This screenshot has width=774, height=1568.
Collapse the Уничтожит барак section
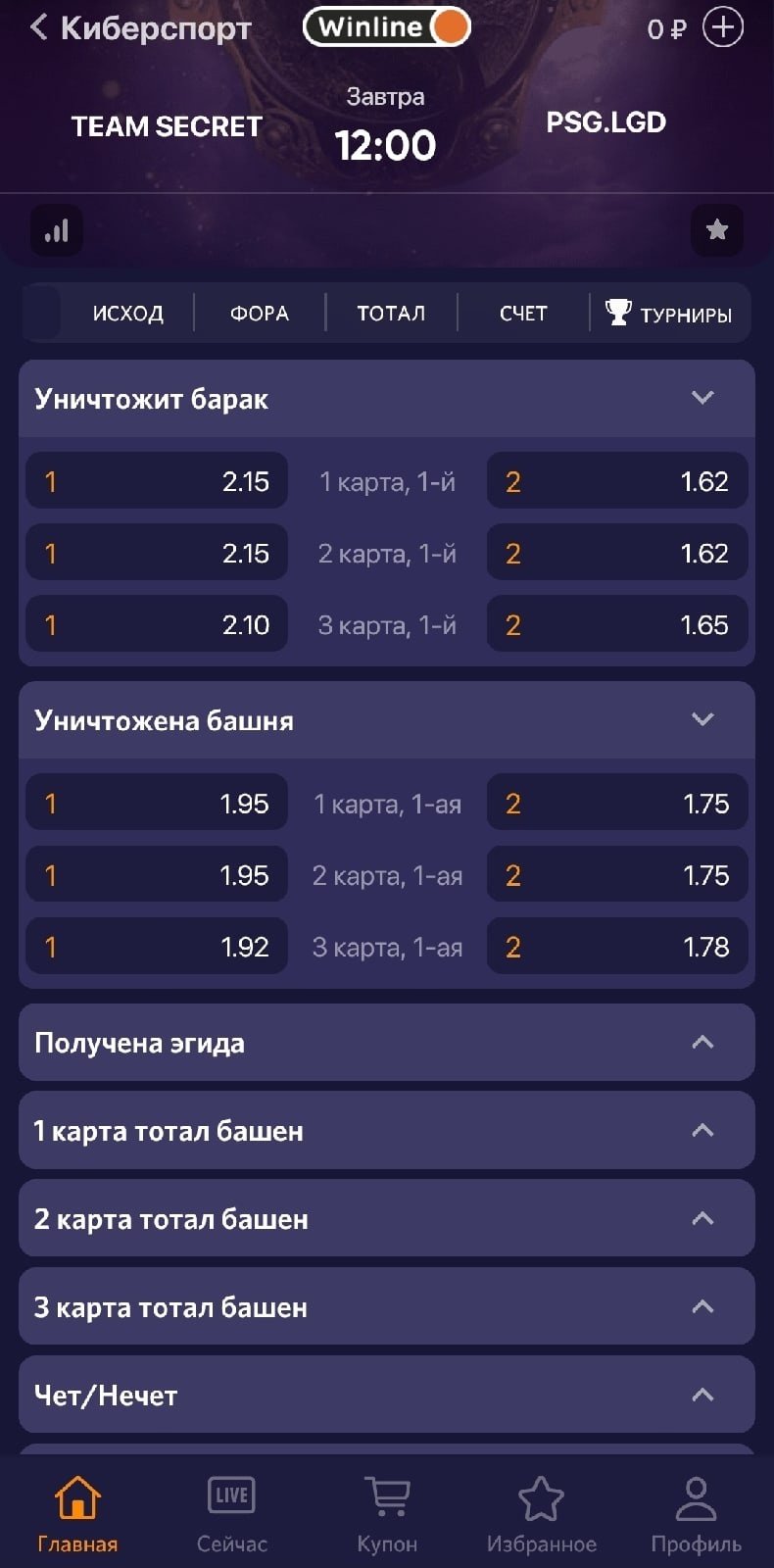pos(702,398)
